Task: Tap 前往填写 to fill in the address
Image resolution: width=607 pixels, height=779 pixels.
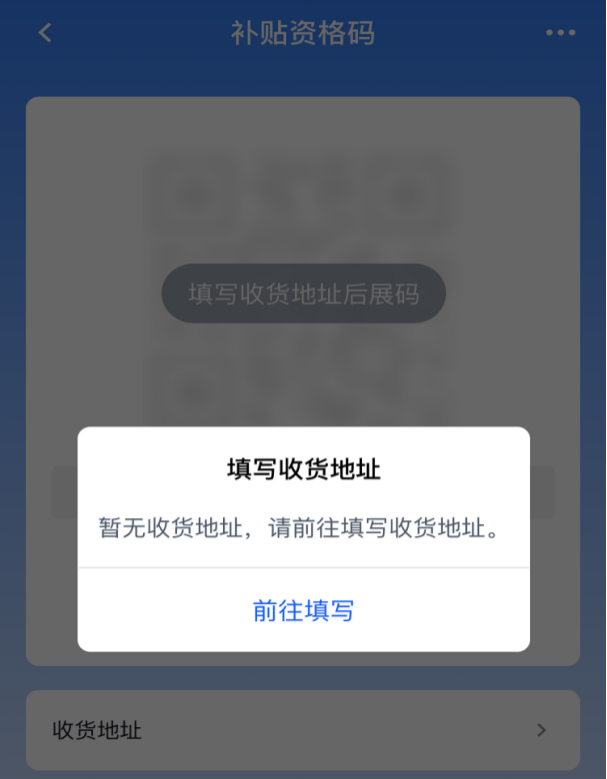Action: pos(303,610)
